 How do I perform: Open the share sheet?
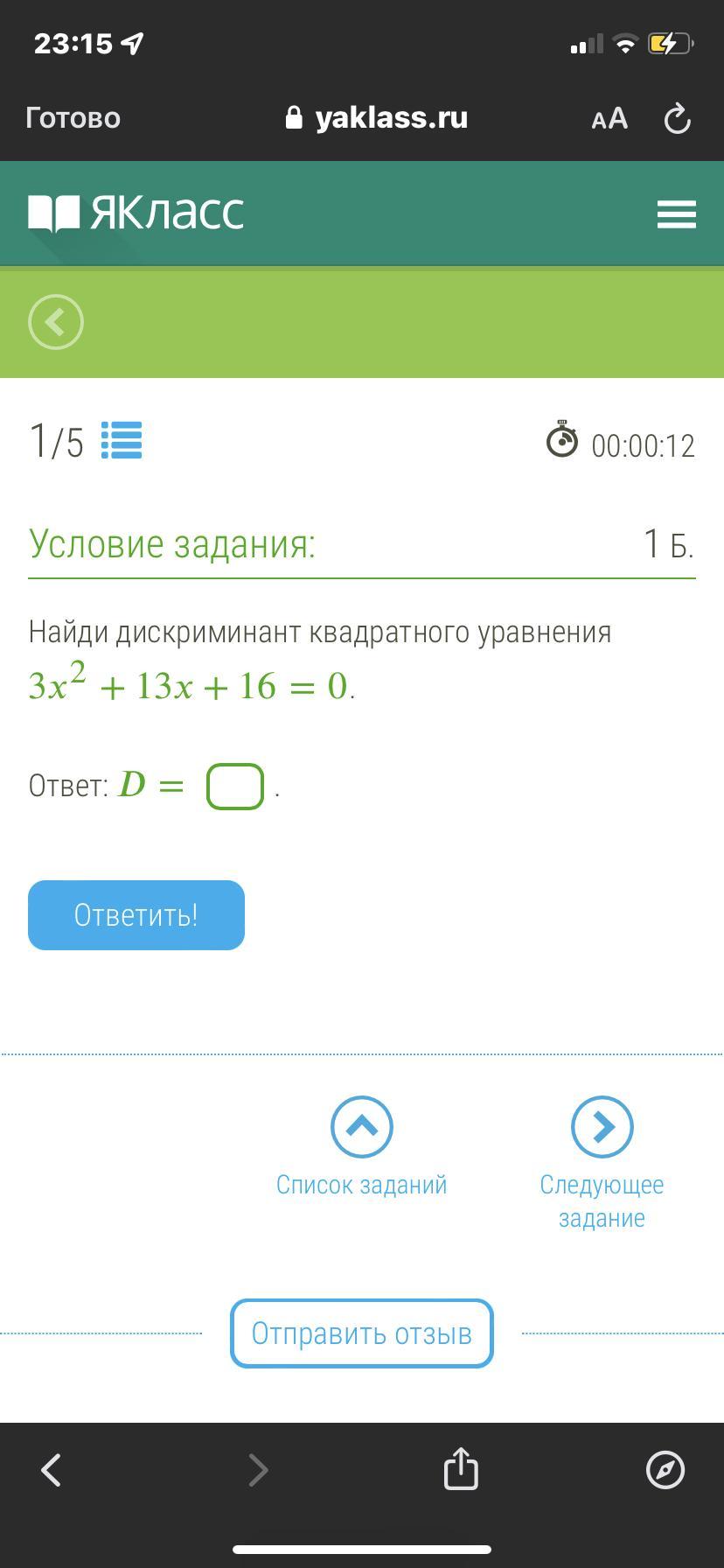461,1468
